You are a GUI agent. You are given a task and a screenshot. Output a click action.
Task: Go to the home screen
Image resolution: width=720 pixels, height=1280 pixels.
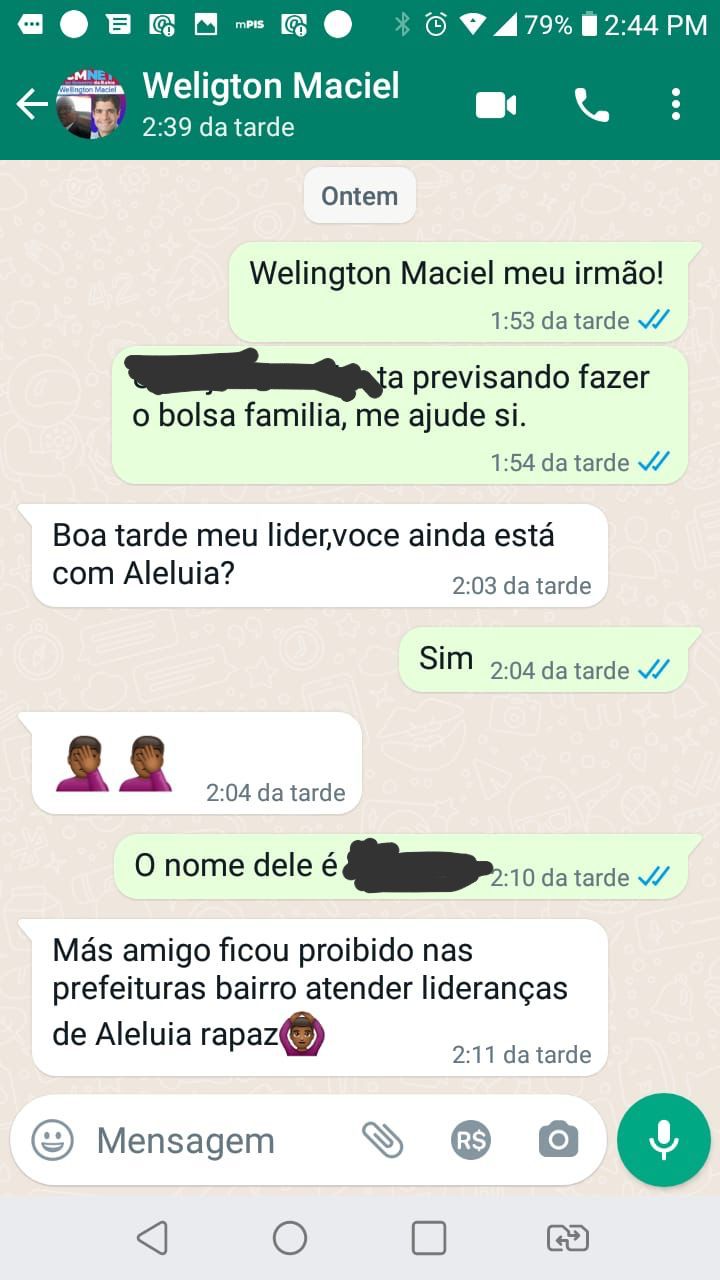click(x=290, y=1238)
